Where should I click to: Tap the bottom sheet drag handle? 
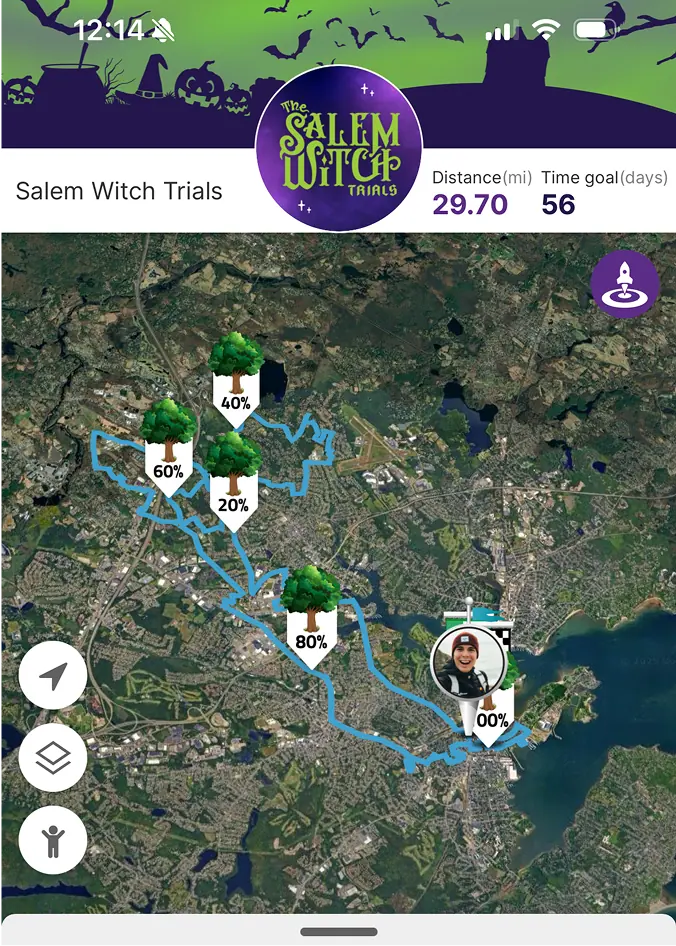pos(338,932)
